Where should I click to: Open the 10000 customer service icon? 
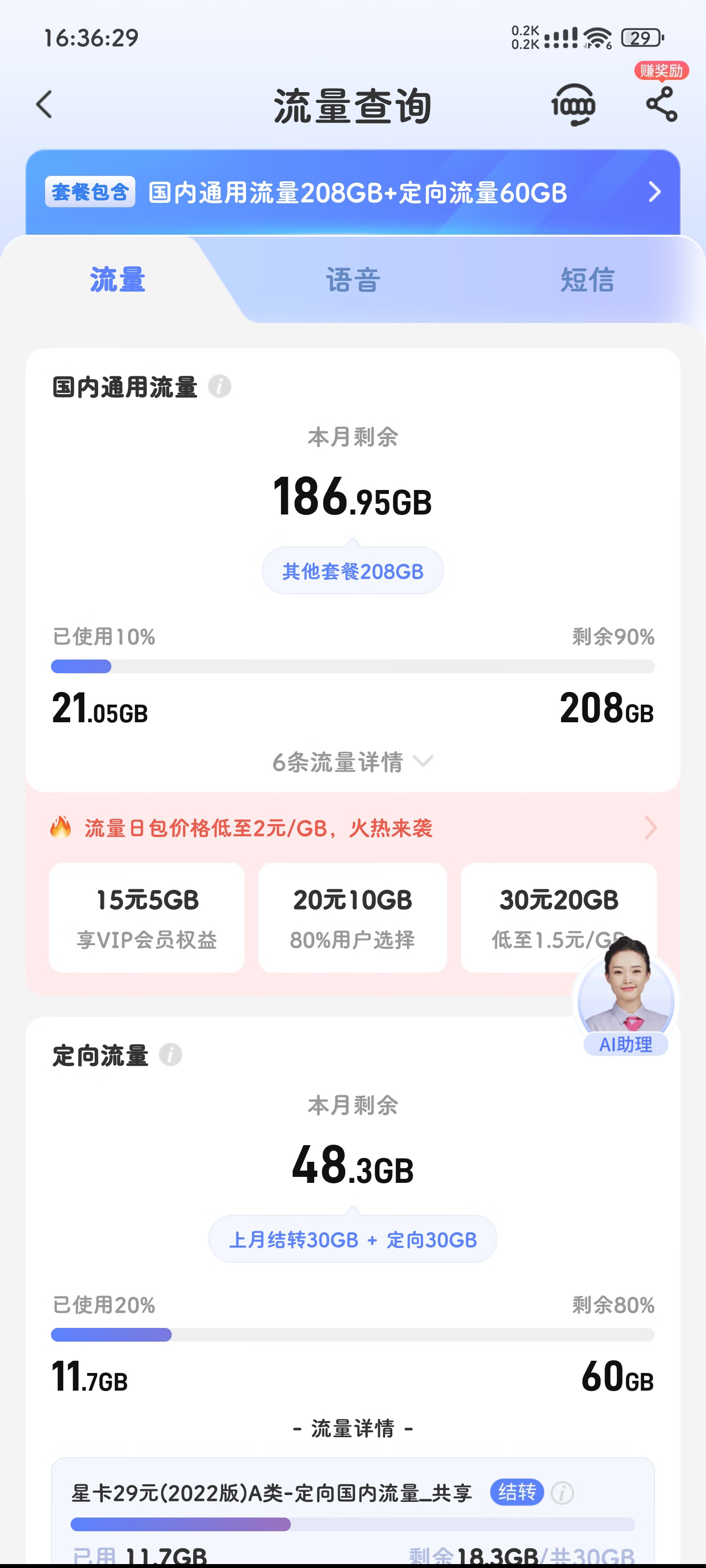click(573, 106)
